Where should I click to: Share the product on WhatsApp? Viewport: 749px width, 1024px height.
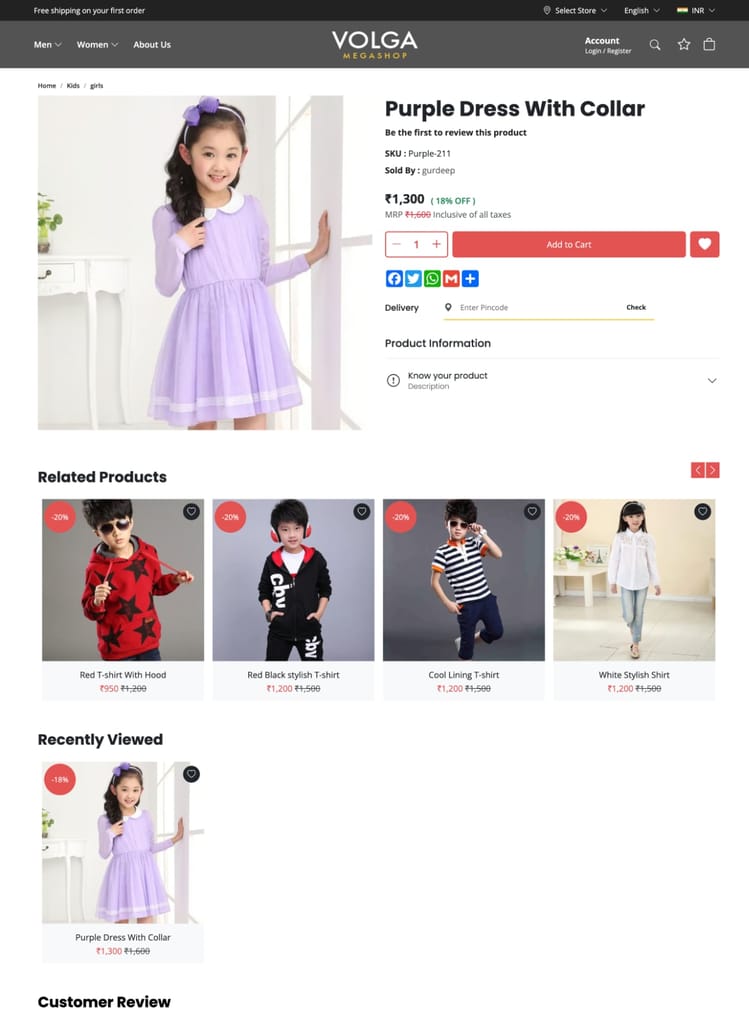pos(432,279)
